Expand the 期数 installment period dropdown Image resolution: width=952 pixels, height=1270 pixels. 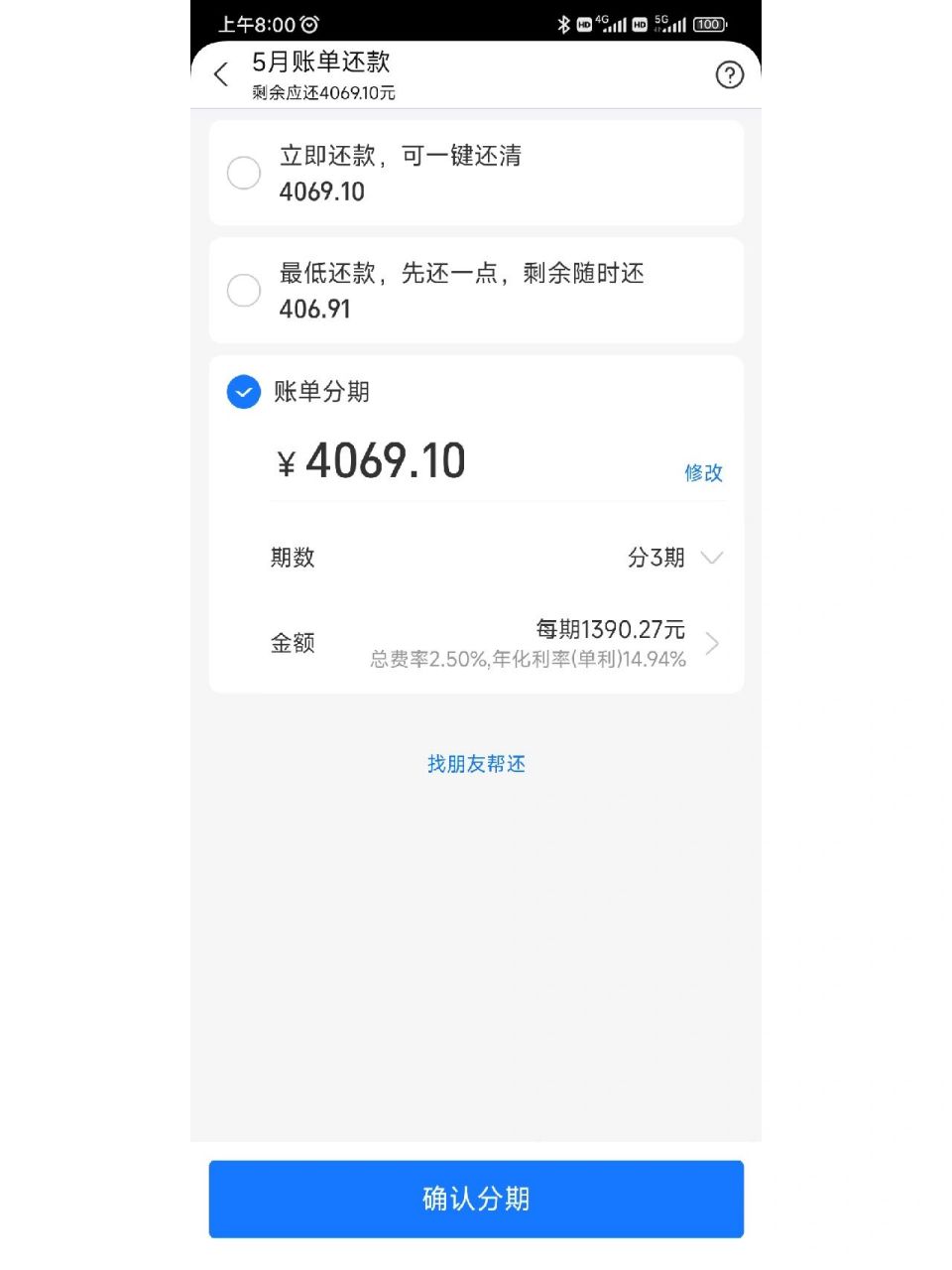pyautogui.click(x=712, y=558)
